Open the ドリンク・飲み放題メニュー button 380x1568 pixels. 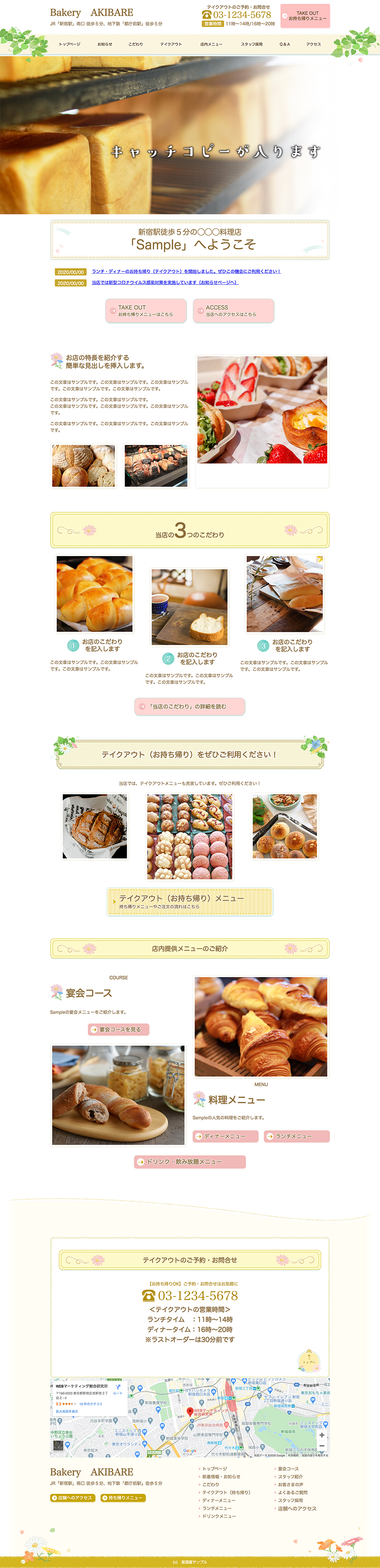190,1162
